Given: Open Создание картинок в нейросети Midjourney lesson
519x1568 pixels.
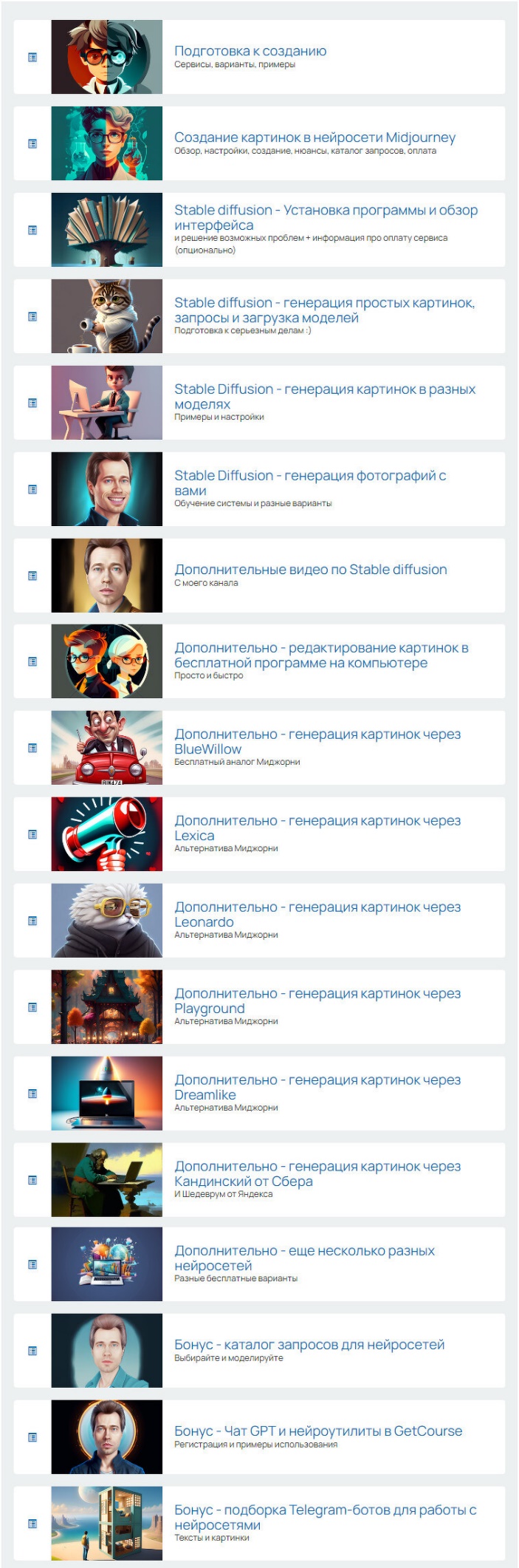Looking at the screenshot, I should [x=315, y=137].
